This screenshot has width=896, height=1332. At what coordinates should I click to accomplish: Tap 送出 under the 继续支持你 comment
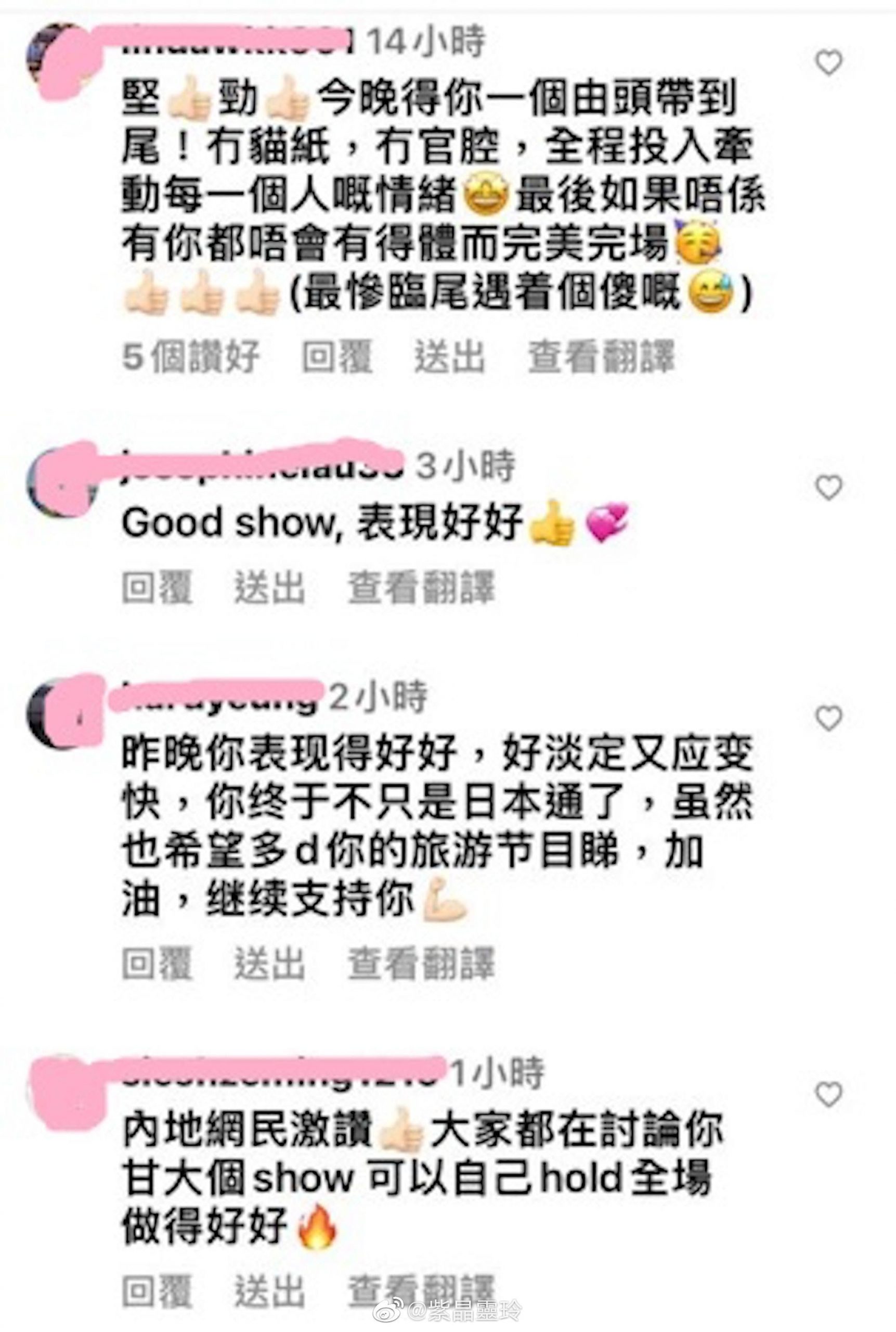point(269,963)
